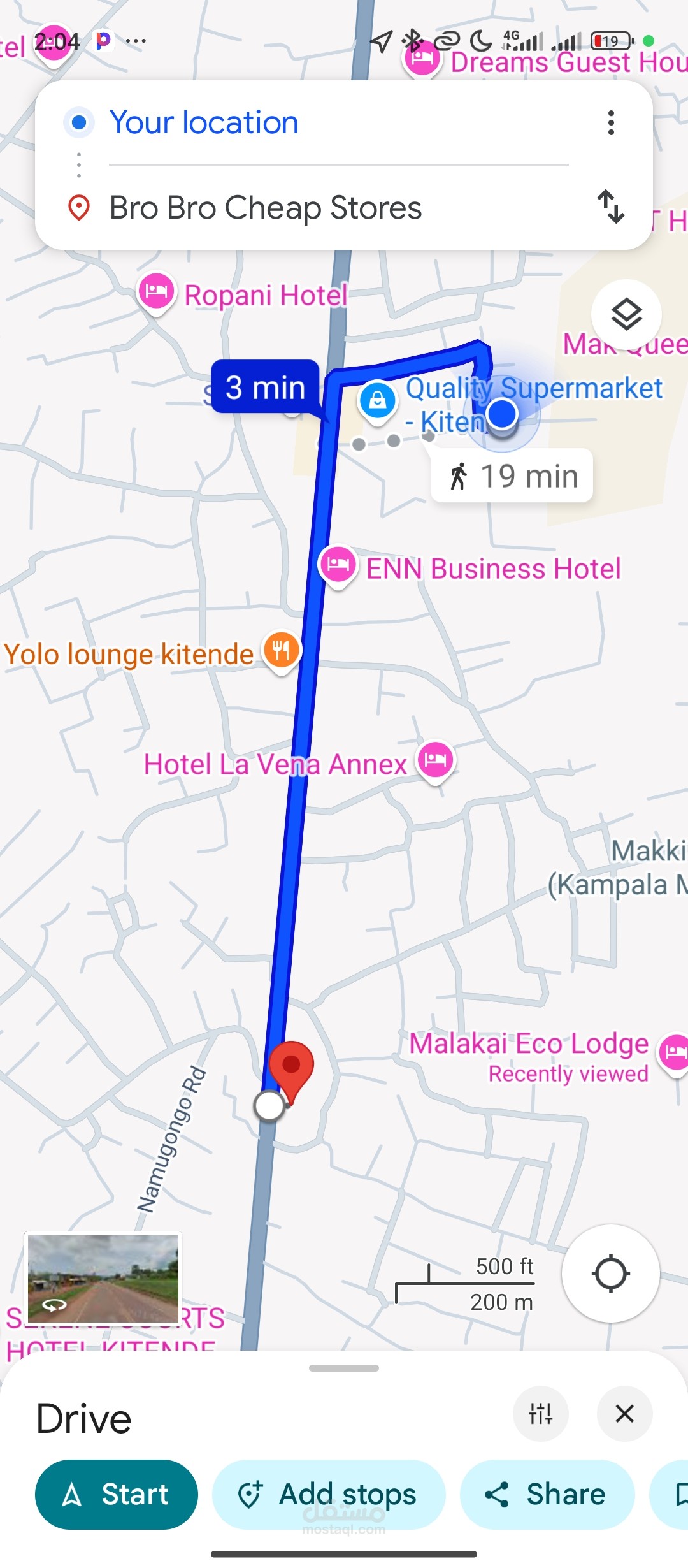Image resolution: width=688 pixels, height=1568 pixels.
Task: Add stops to this route
Action: click(328, 1494)
